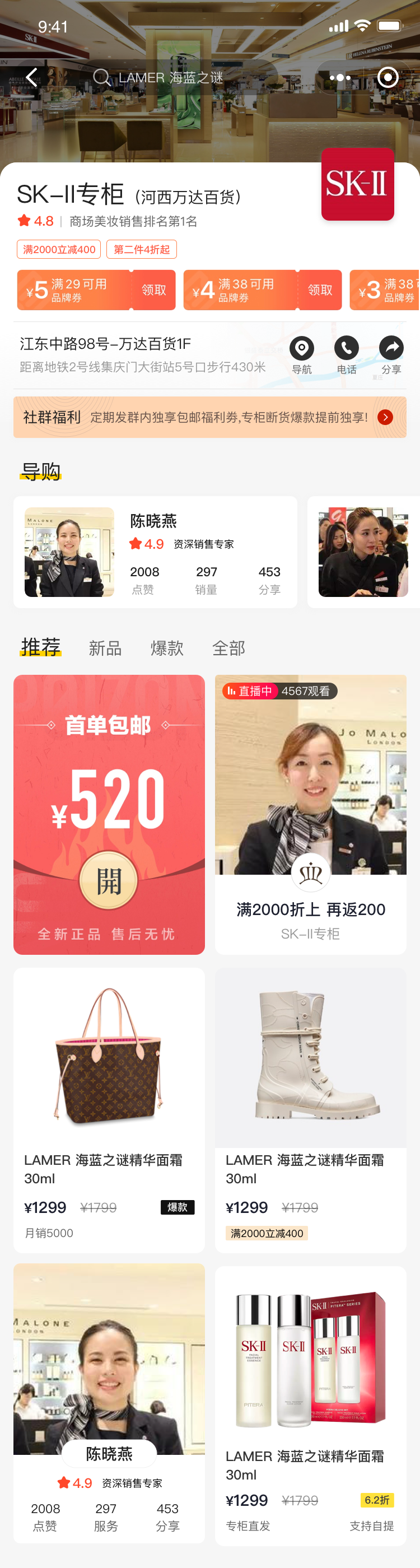Switch to the 新品 tab
Viewport: 420px width, 1568px height.
pos(105,648)
